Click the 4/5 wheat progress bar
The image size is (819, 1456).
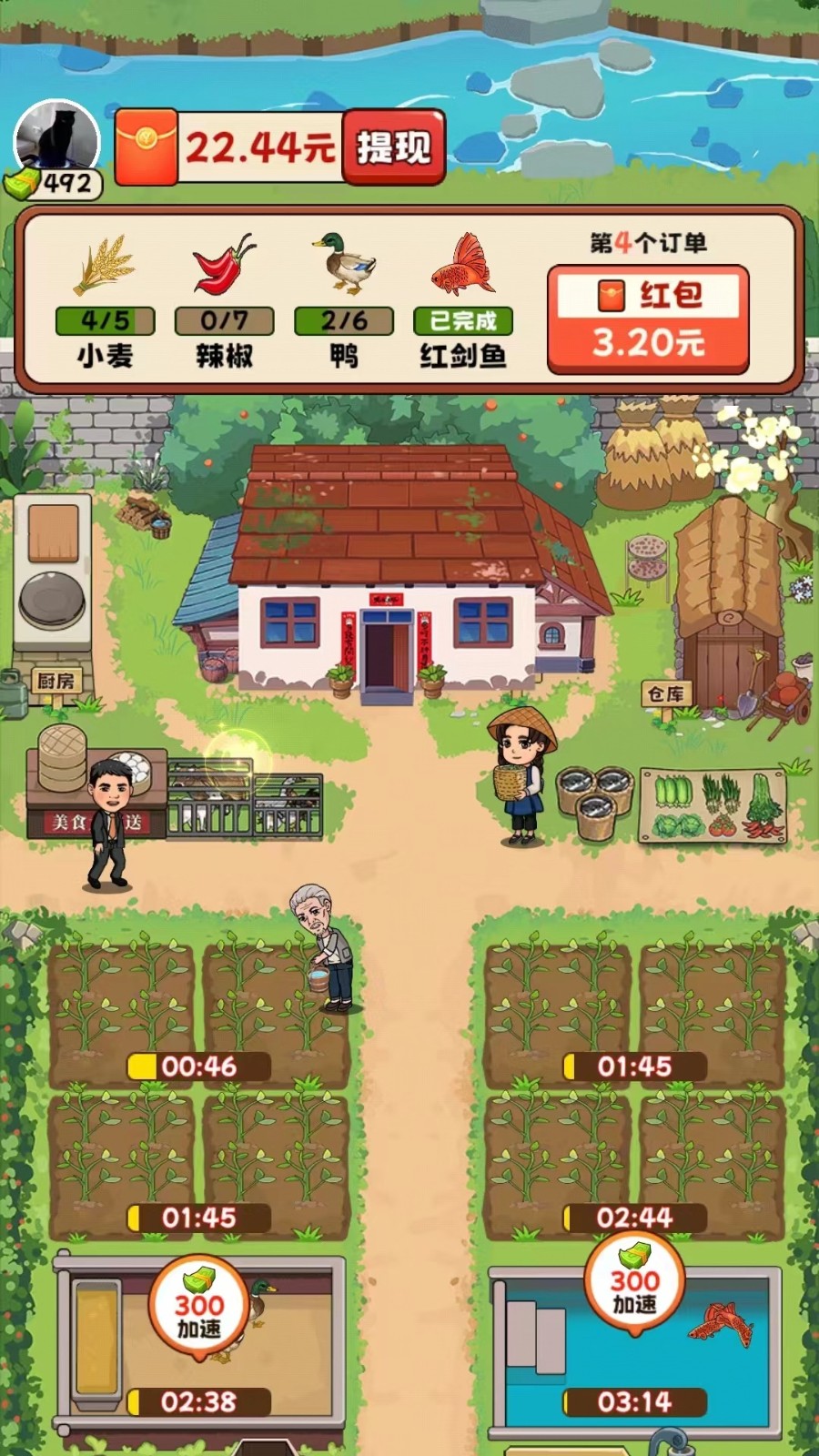click(x=106, y=320)
